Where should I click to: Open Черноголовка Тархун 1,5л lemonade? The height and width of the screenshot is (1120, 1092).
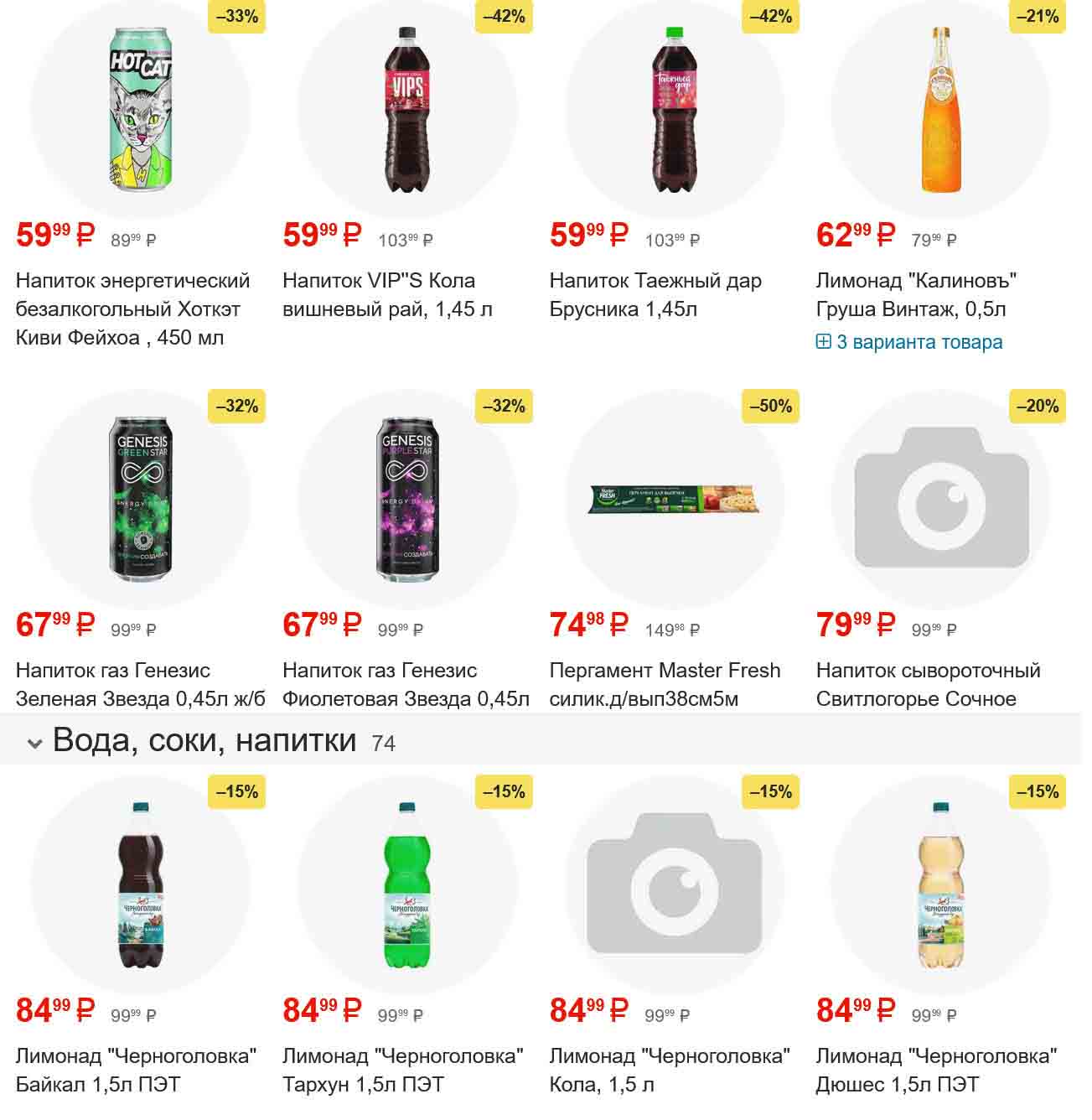[402, 1070]
